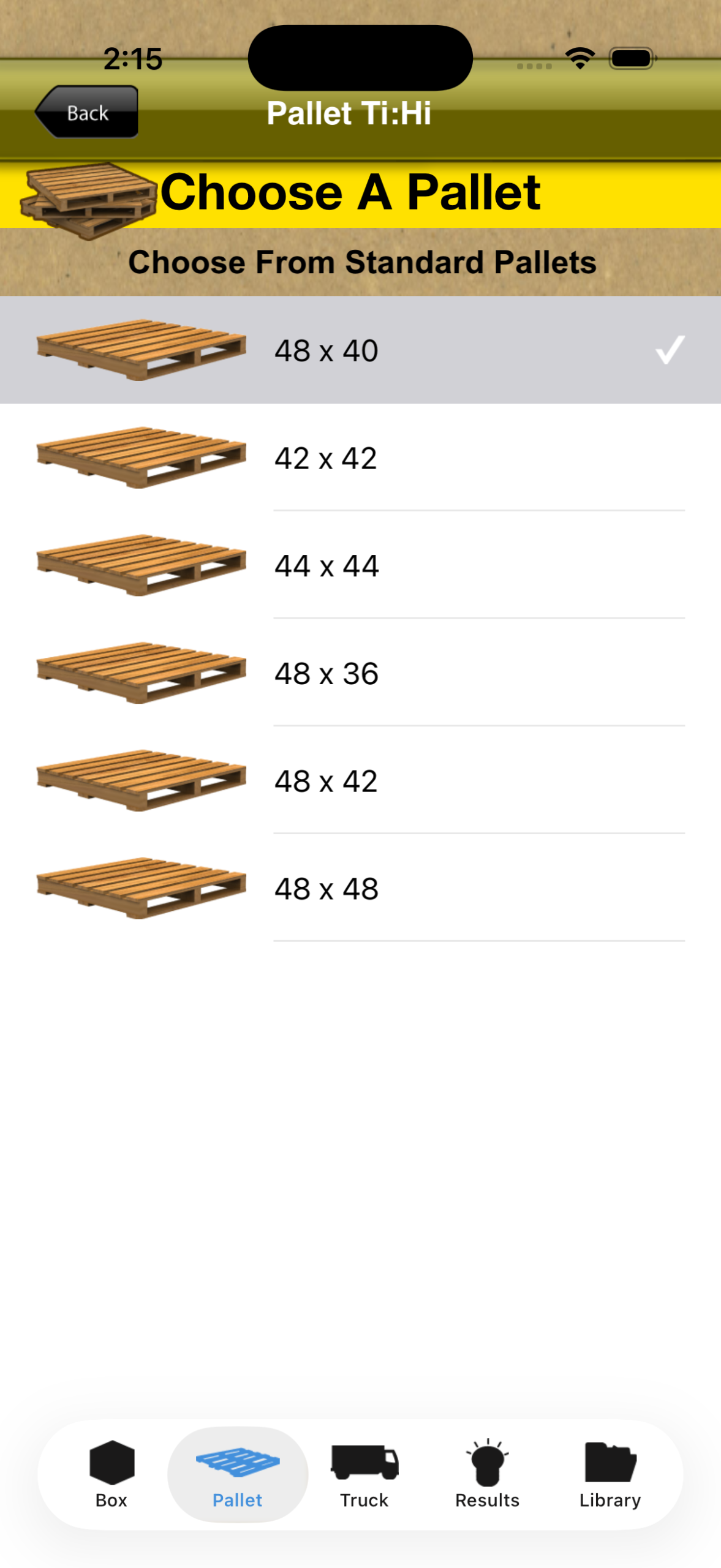The image size is (721, 1568).
Task: Go back using the Back button
Action: tap(87, 112)
